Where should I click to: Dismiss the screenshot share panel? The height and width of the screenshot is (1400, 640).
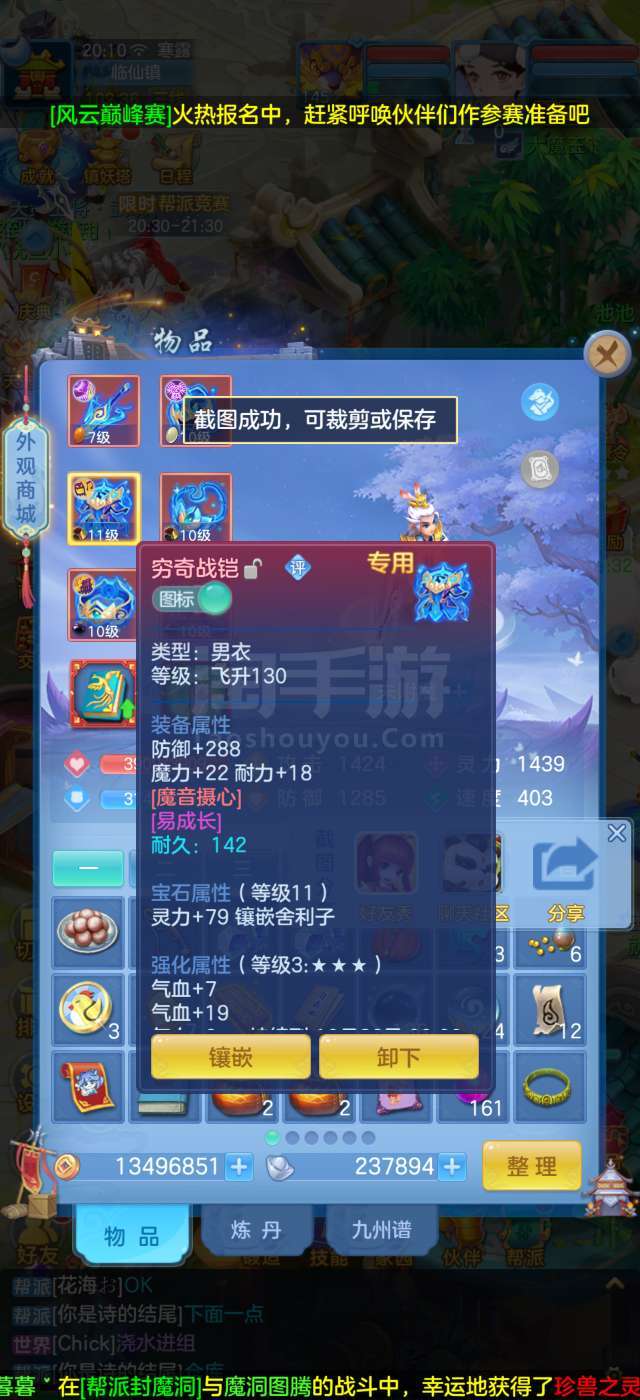(x=617, y=832)
